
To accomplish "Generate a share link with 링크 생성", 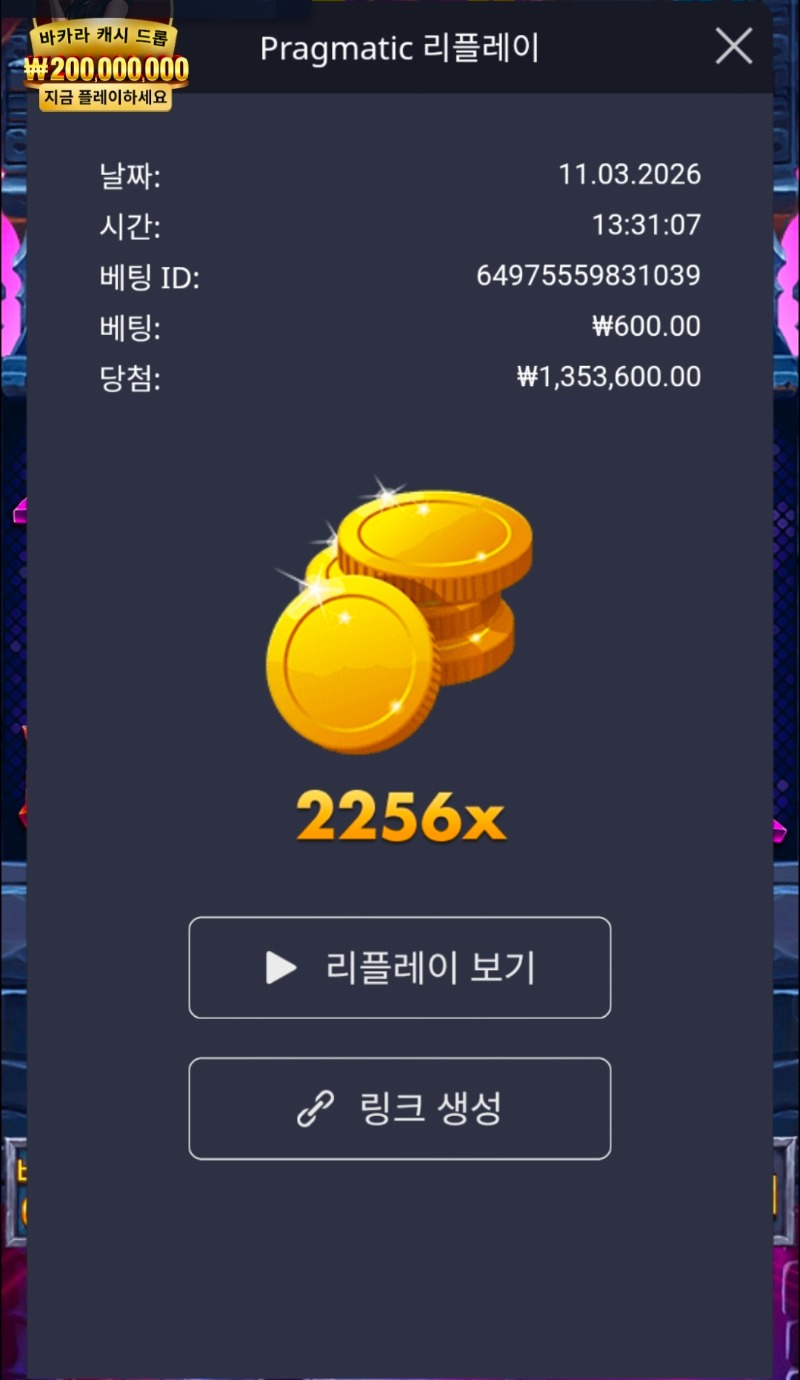I will point(400,1108).
